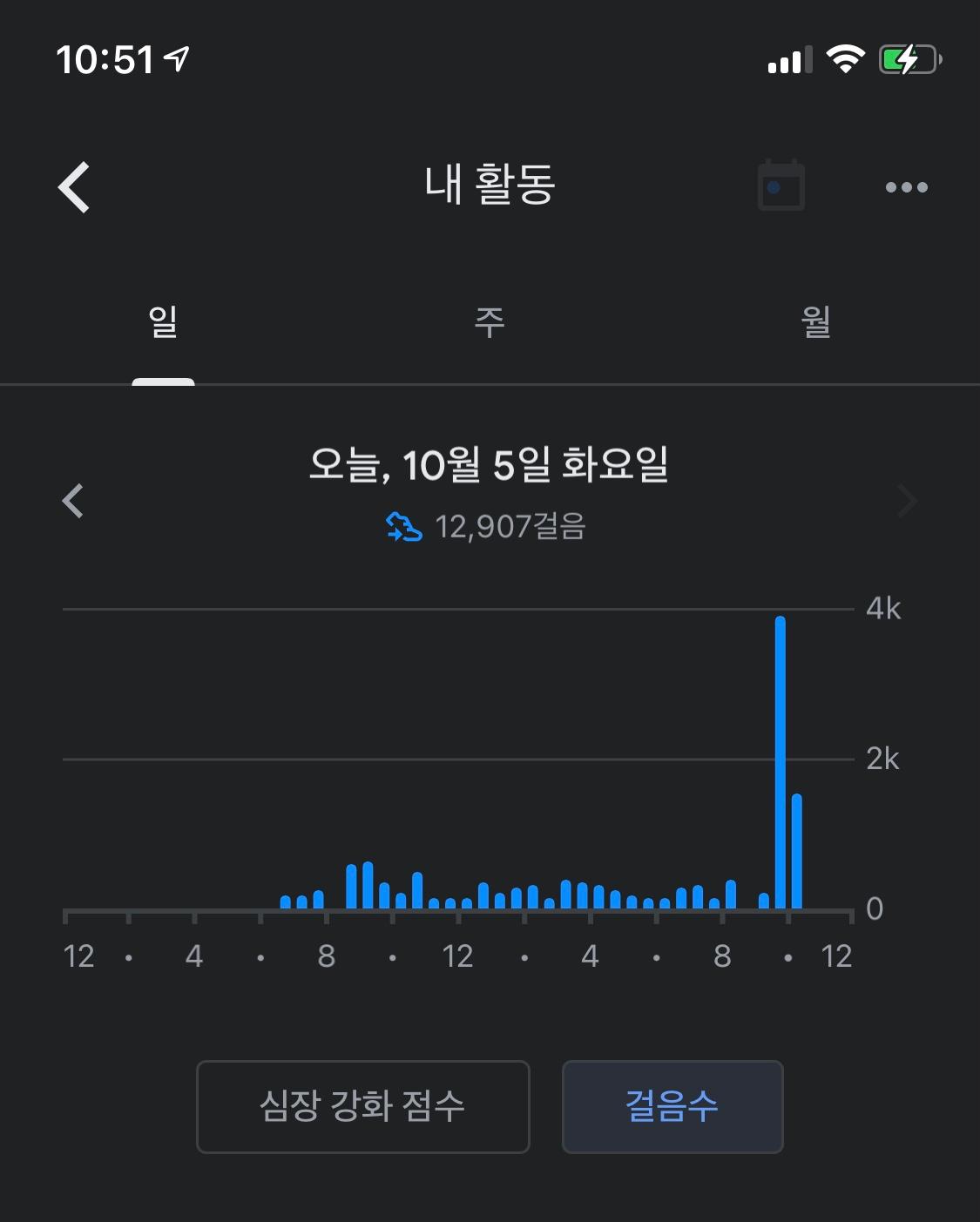980x1222 pixels.
Task: Switch to the 주 tab
Action: [x=490, y=322]
